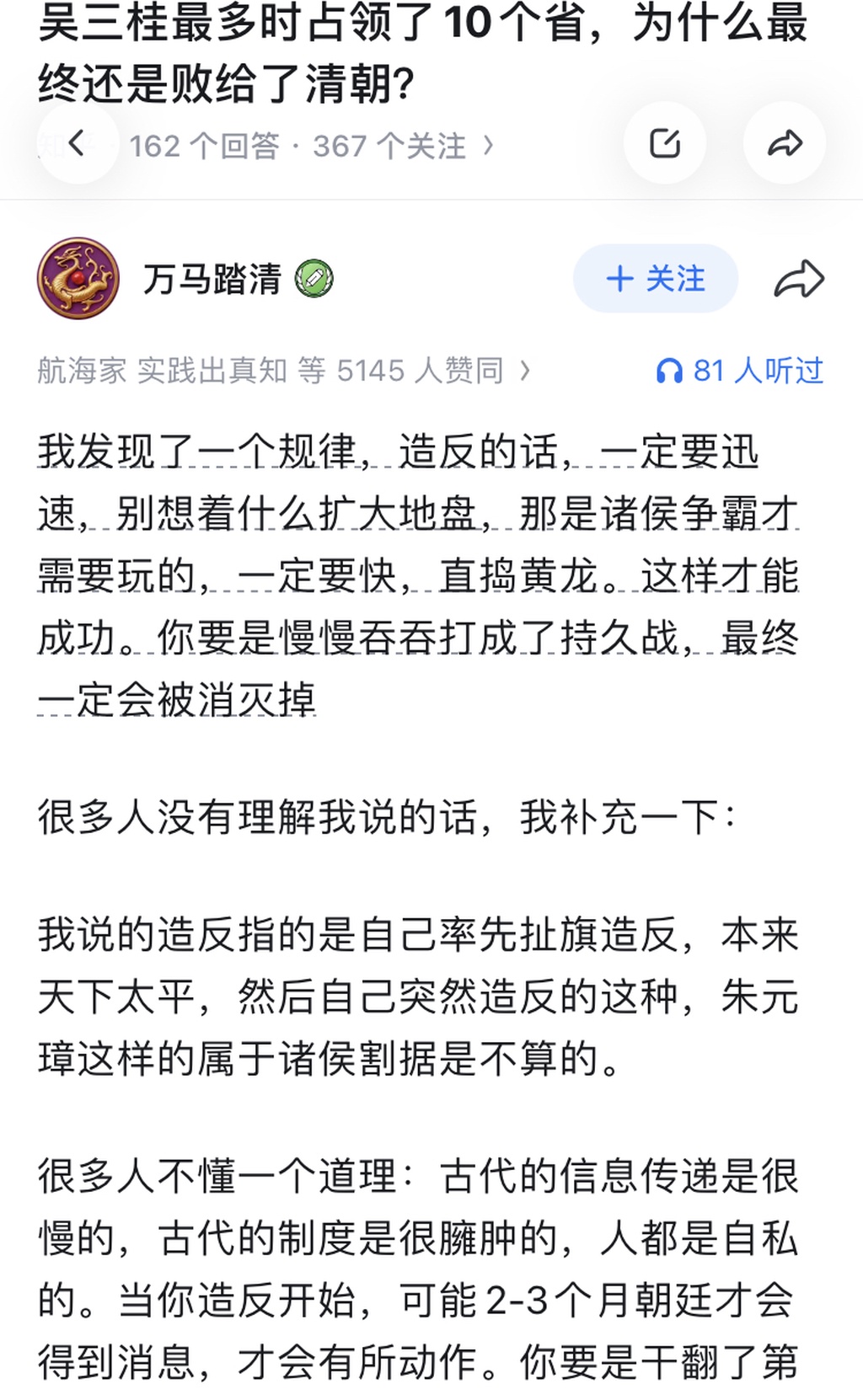This screenshot has height=1400, width=863.
Task: Listen to this answer via headphone icon
Action: [x=670, y=371]
